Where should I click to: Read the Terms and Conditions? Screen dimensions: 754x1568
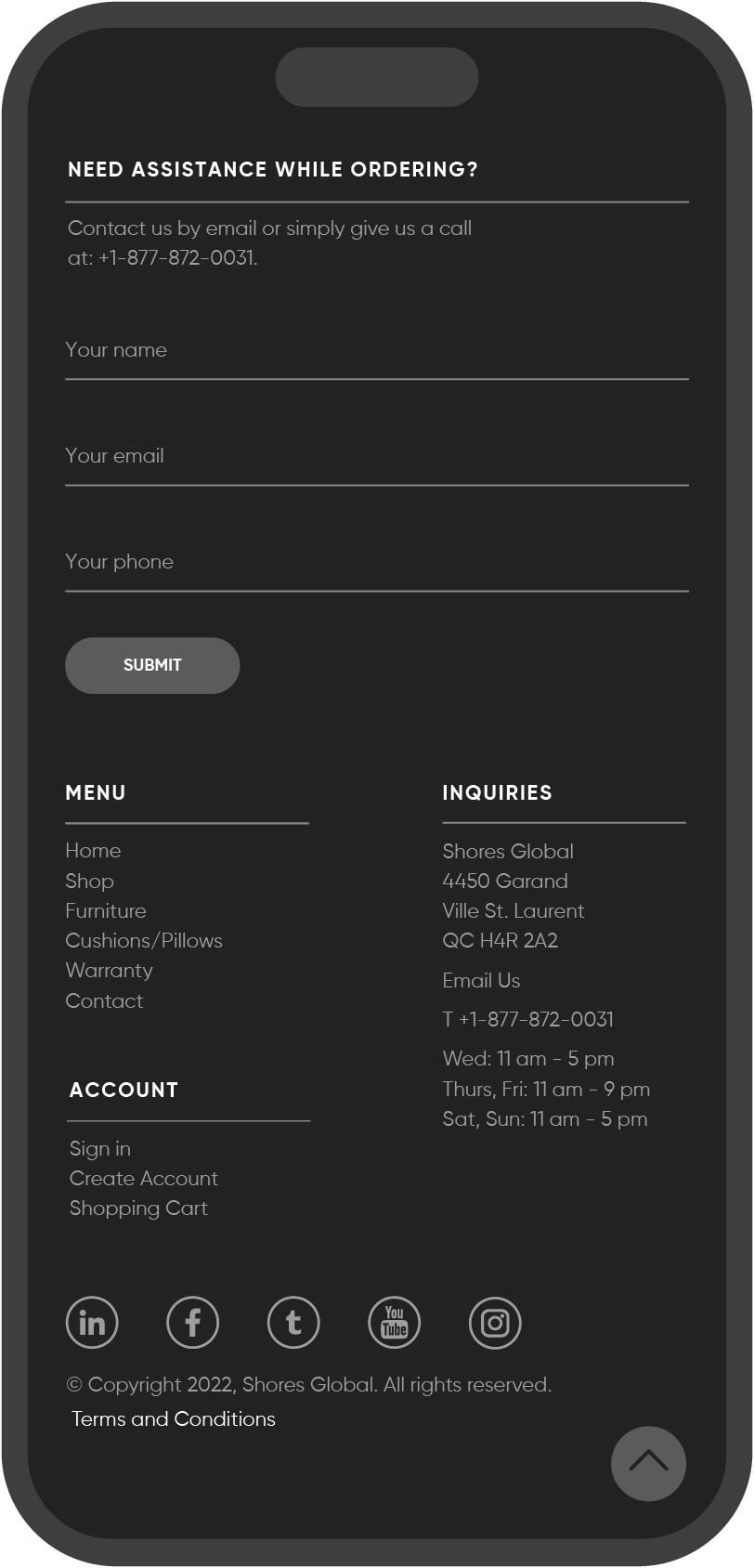[174, 1419]
